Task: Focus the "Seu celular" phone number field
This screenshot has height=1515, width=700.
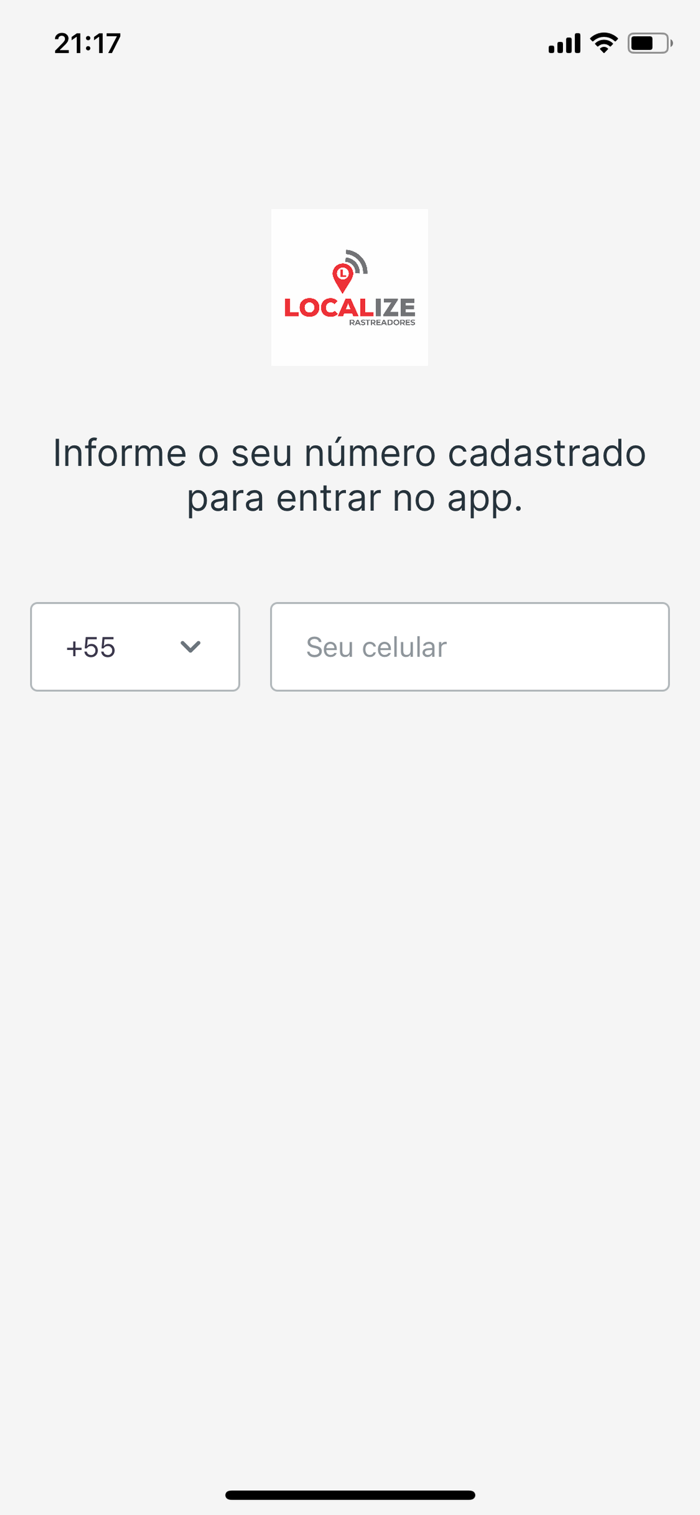Action: tap(470, 647)
